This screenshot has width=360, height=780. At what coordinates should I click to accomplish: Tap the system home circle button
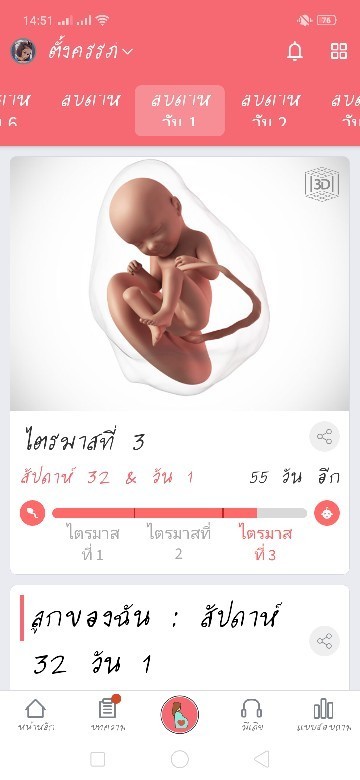pos(180,759)
